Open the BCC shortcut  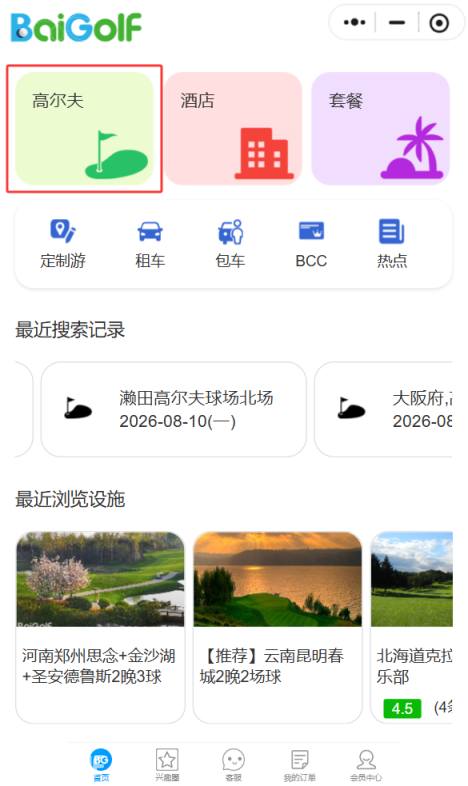tap(311, 244)
